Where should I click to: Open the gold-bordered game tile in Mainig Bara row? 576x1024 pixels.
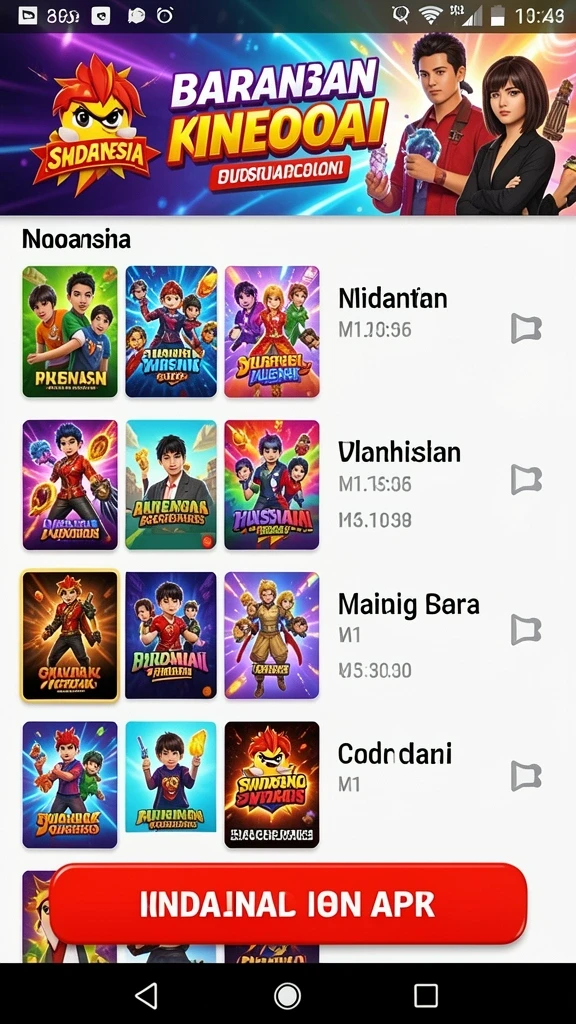coord(70,635)
